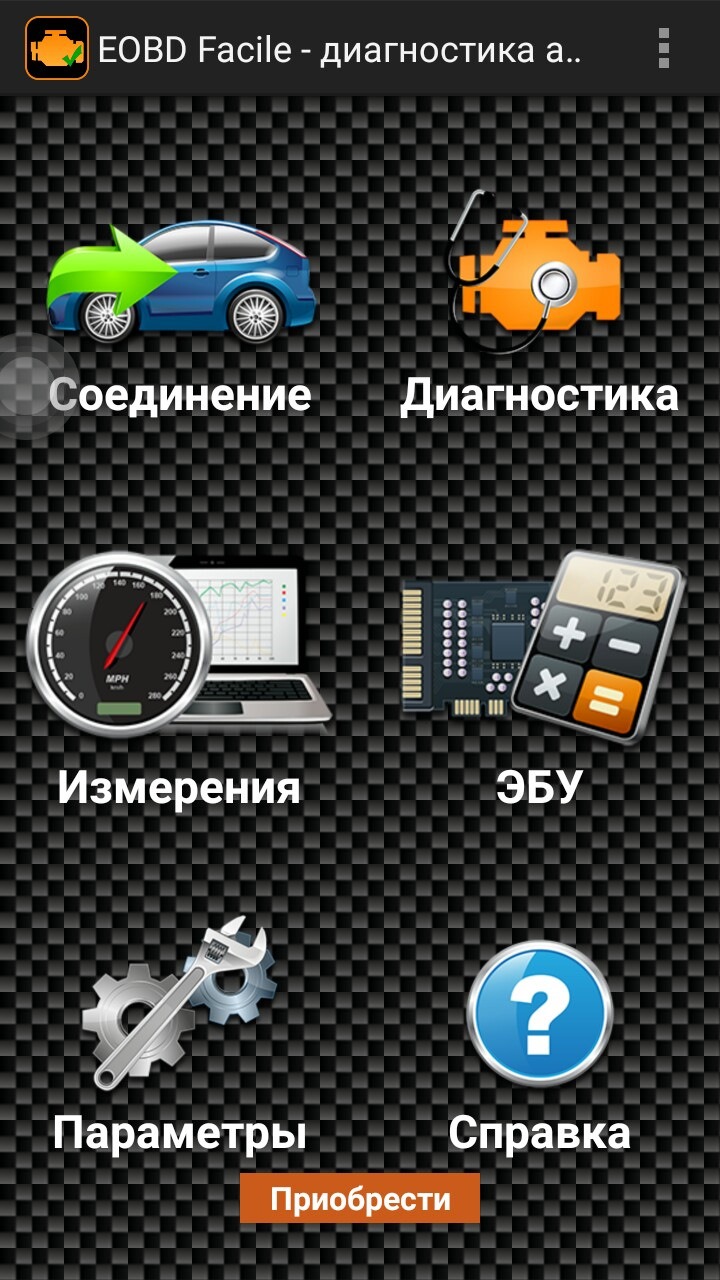The width and height of the screenshot is (720, 1280).
Task: Open the overflow menu in the app bar
Action: click(x=663, y=48)
